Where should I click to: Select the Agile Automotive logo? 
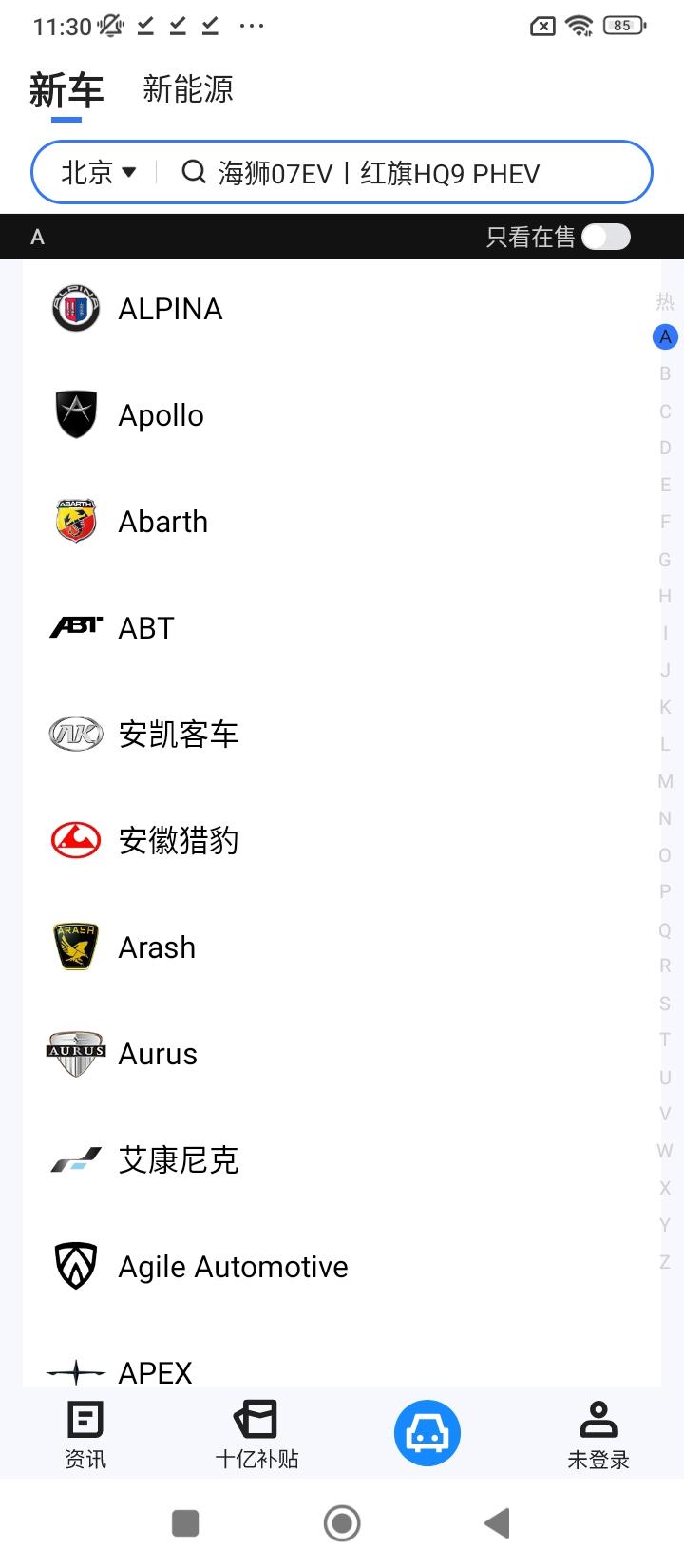tap(75, 1266)
